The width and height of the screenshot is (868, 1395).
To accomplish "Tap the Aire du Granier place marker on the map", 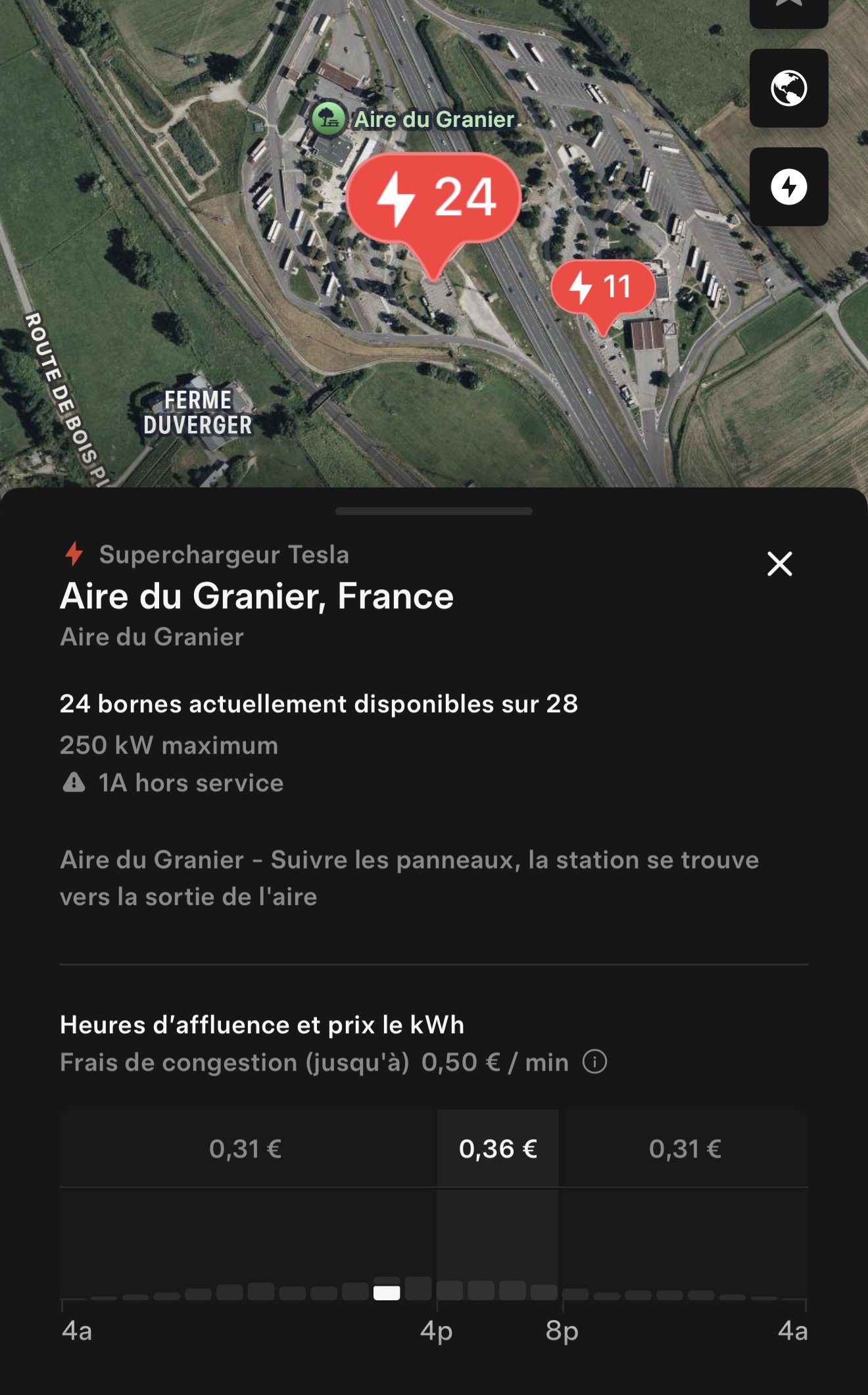I will (x=328, y=119).
